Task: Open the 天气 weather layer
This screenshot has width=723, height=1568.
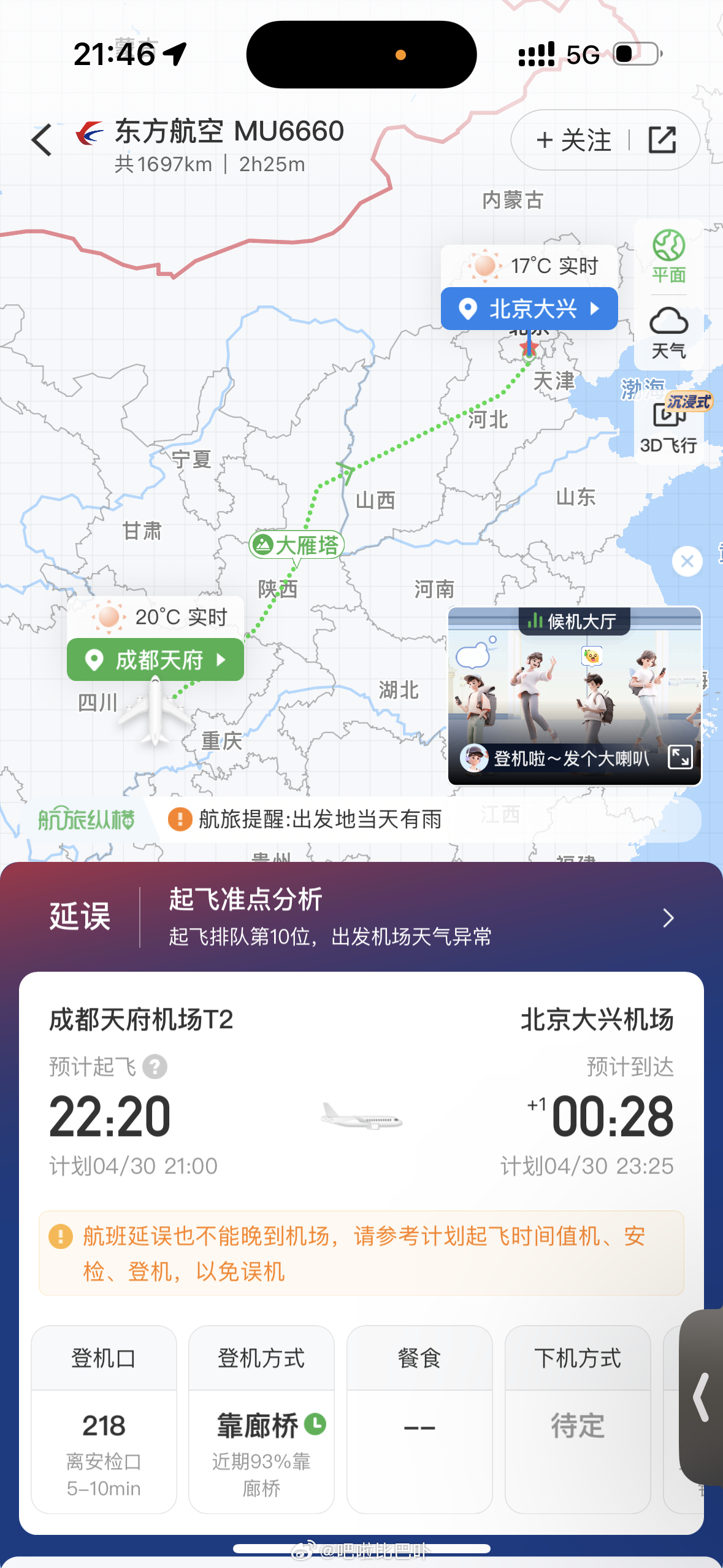Action: (668, 333)
